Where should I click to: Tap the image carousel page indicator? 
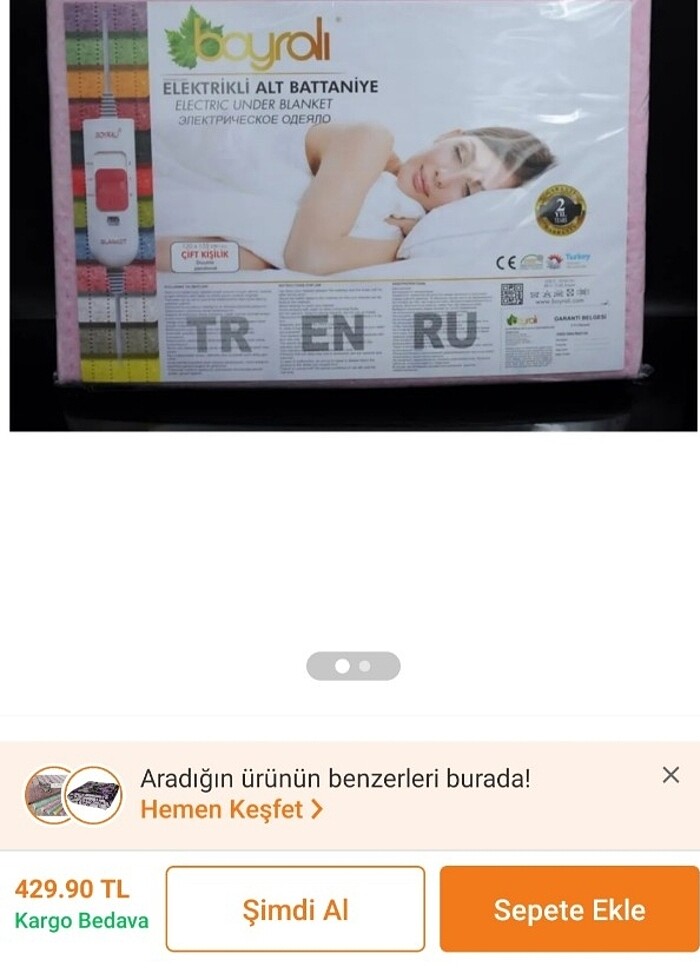tap(353, 666)
